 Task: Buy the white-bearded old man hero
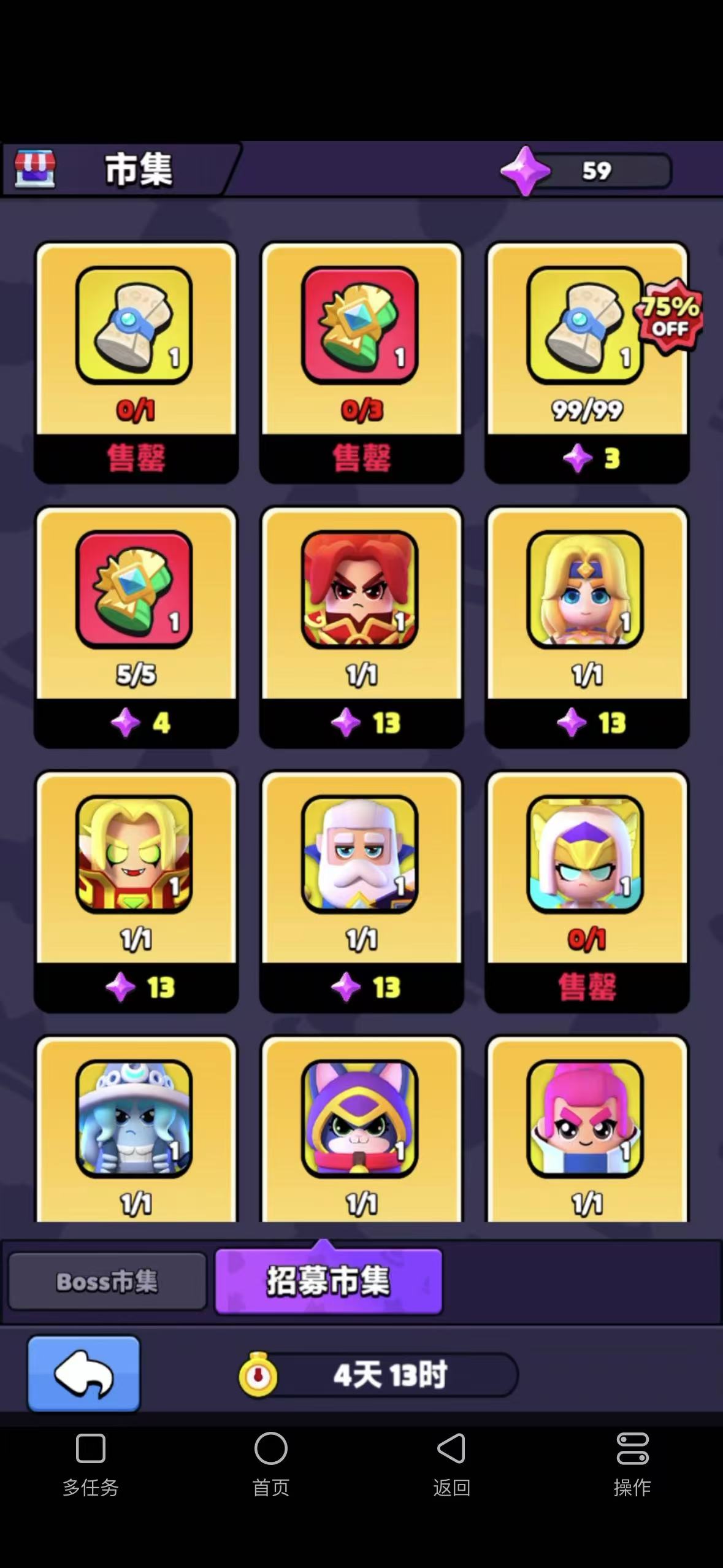[x=361, y=986]
